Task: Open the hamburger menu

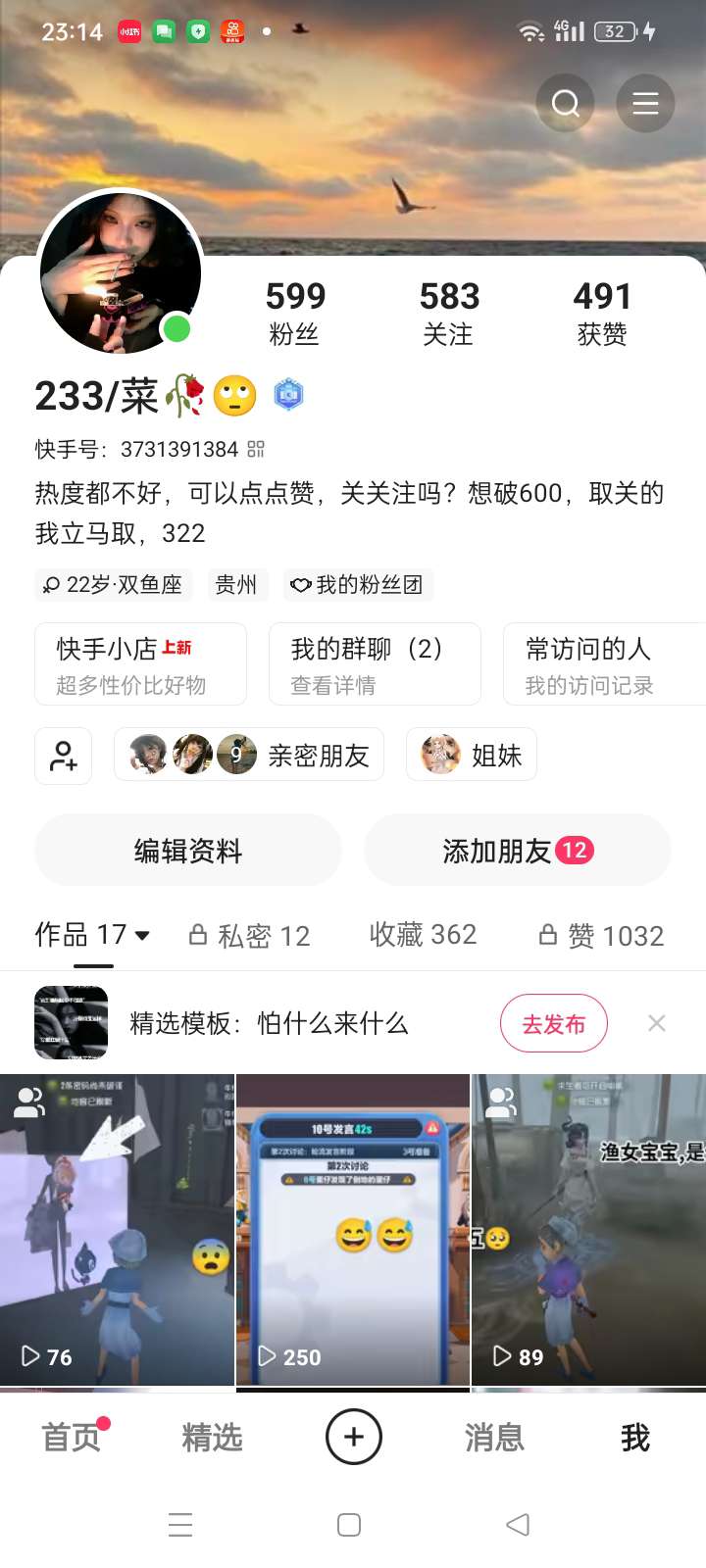Action: pos(645,103)
